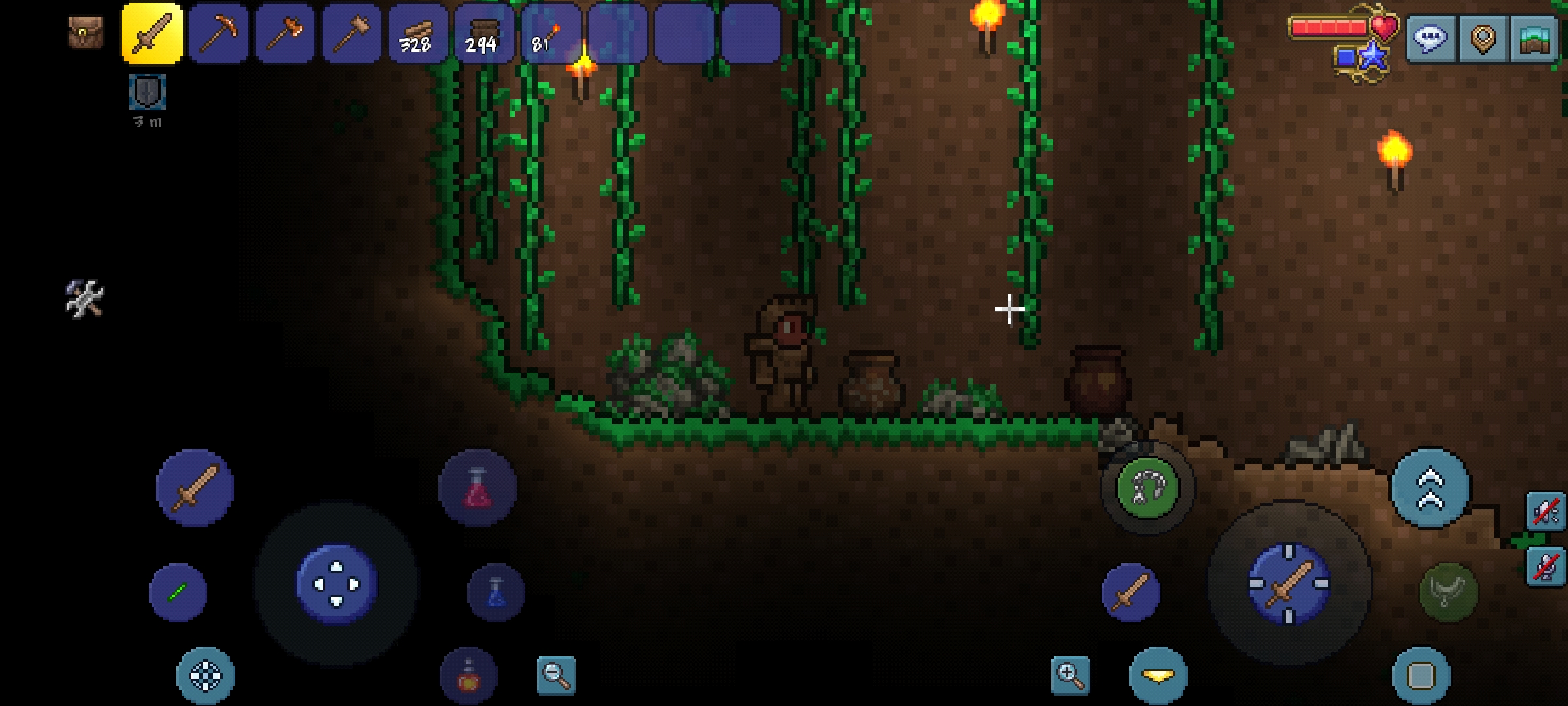Select the wooden hammer hotbar slot

(351, 33)
